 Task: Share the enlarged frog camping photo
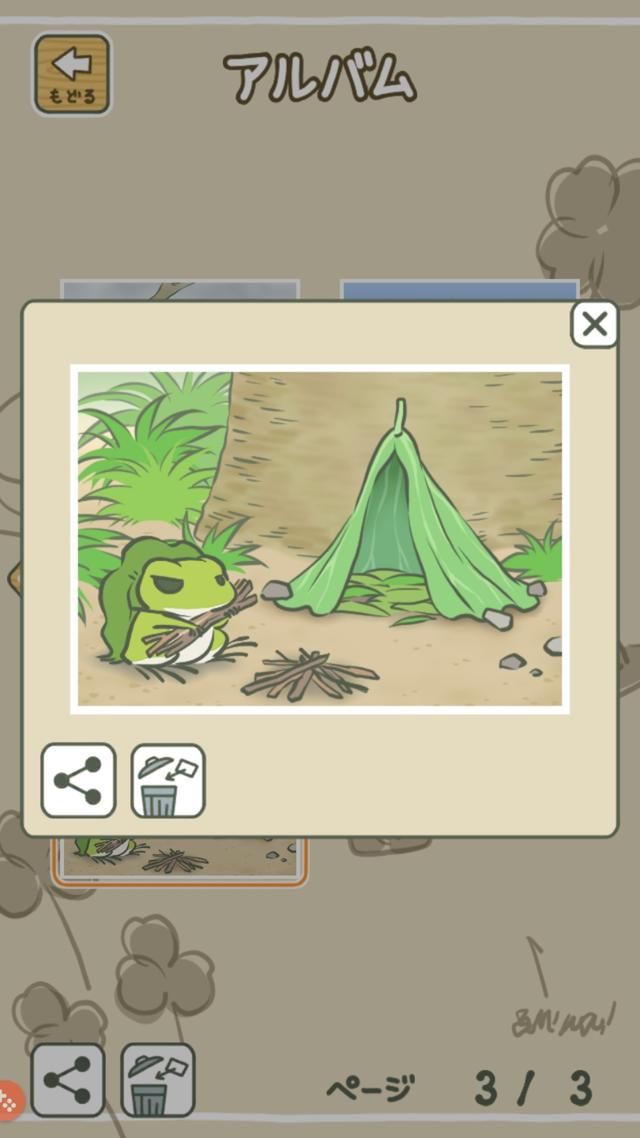pos(78,780)
